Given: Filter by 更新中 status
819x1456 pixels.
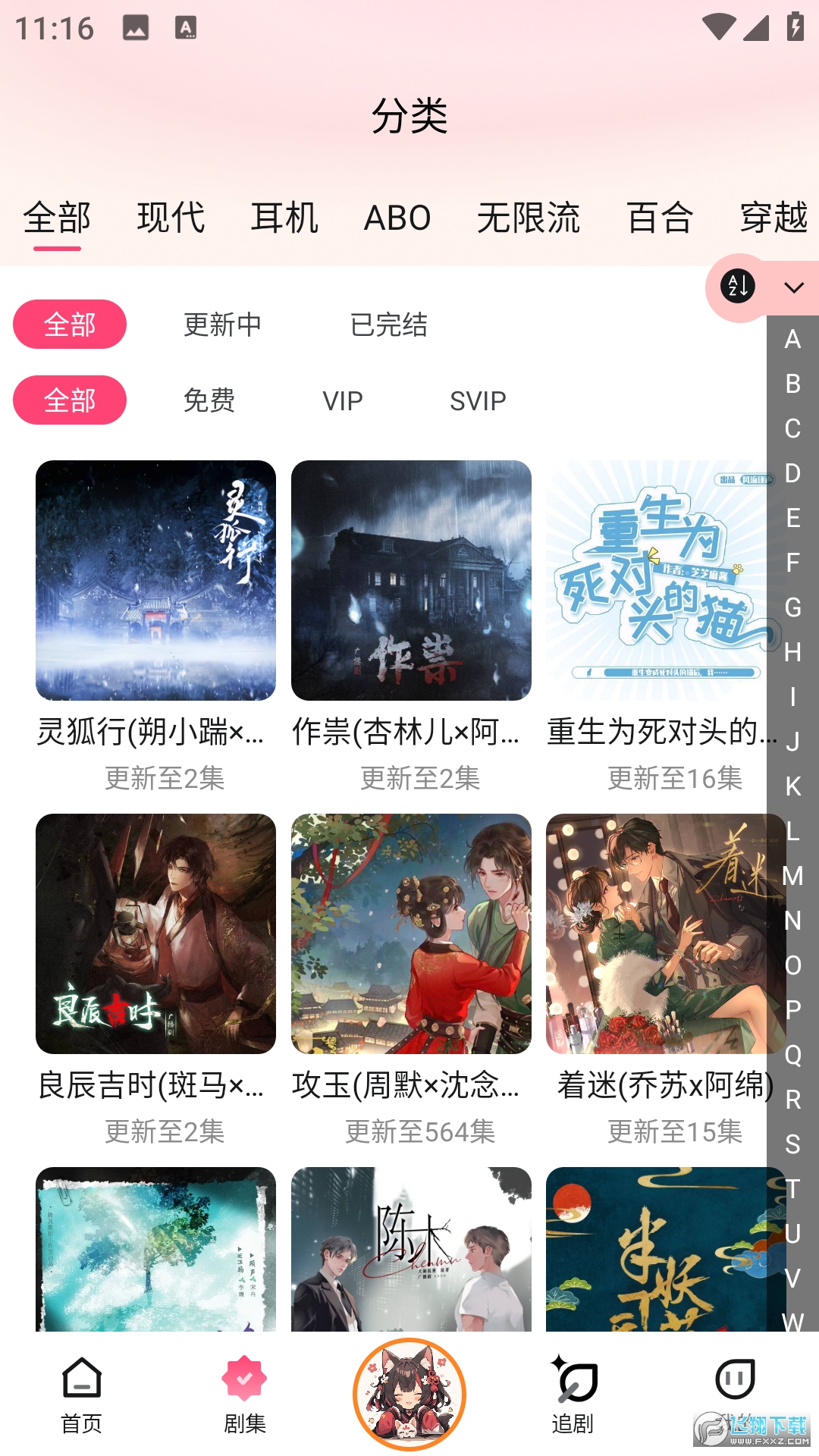Looking at the screenshot, I should point(222,325).
